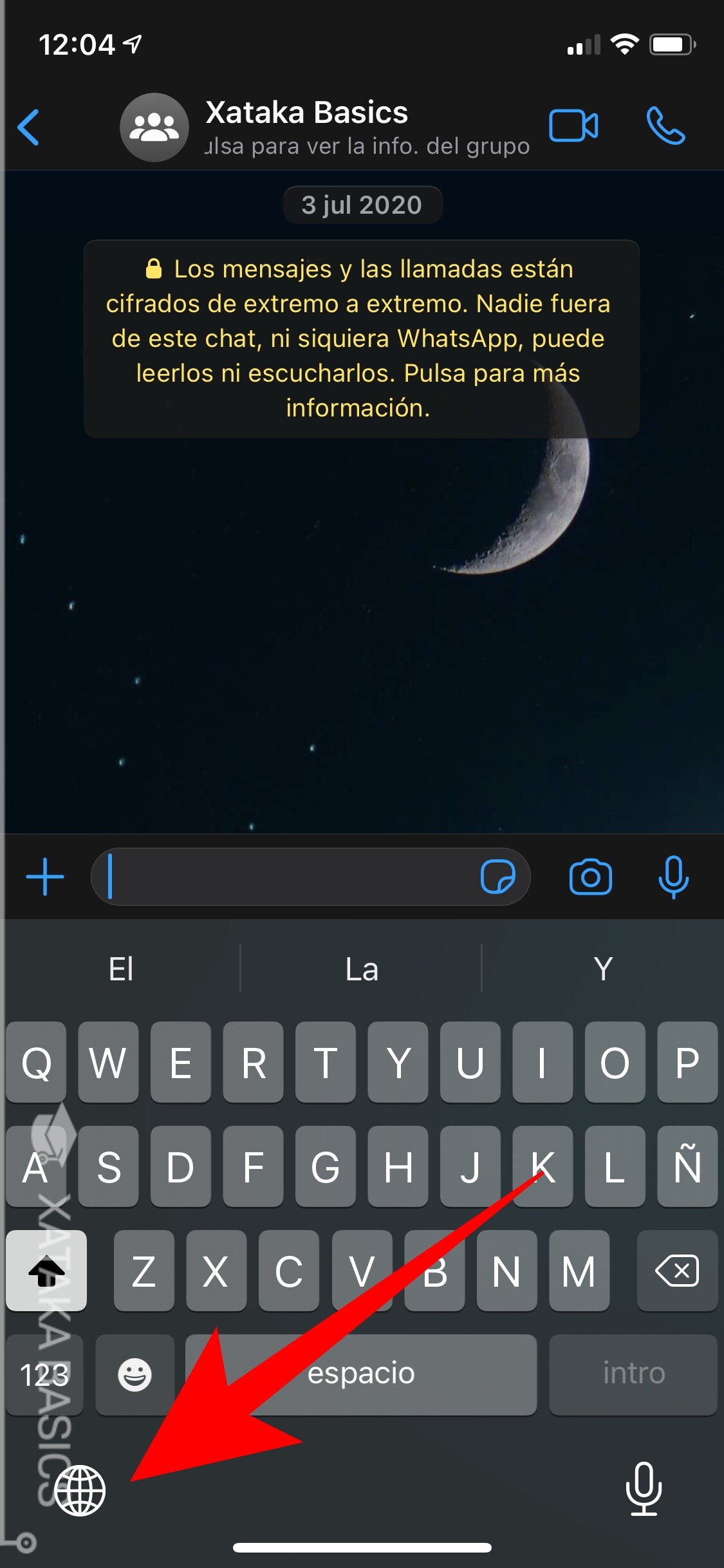The image size is (724, 1568).
Task: Switch keyboard language with the globe key
Action: coord(80,1491)
